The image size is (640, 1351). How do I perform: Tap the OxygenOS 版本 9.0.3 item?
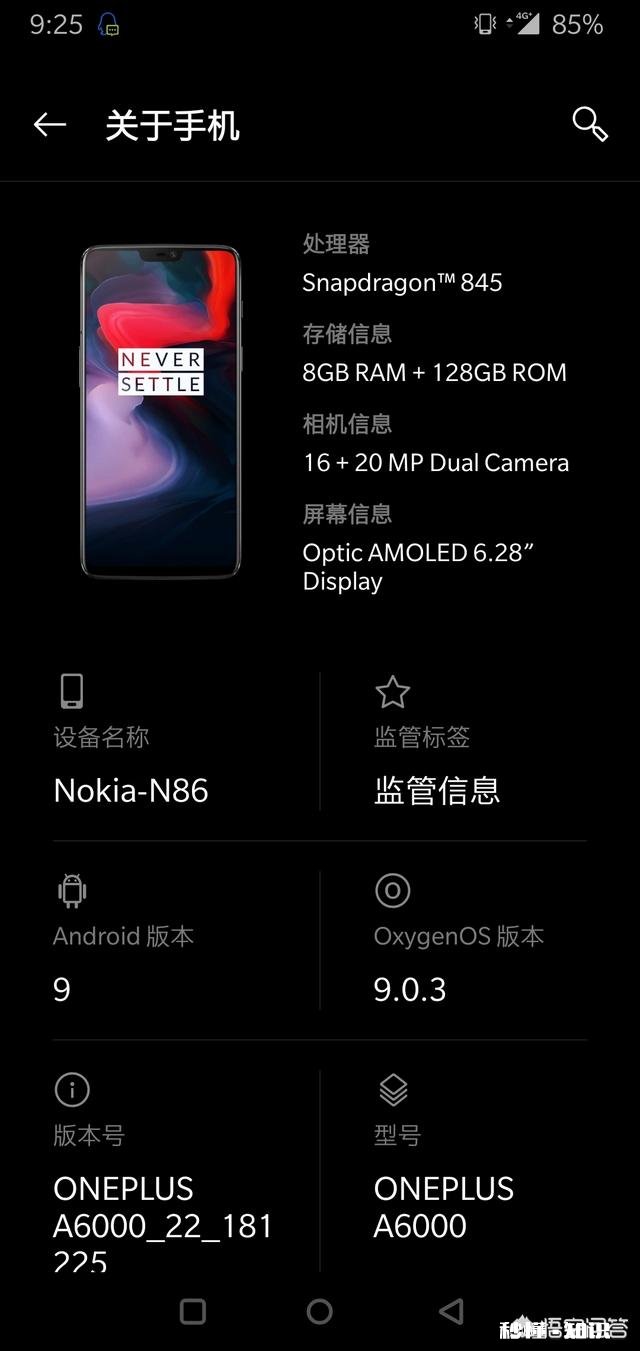pos(458,940)
